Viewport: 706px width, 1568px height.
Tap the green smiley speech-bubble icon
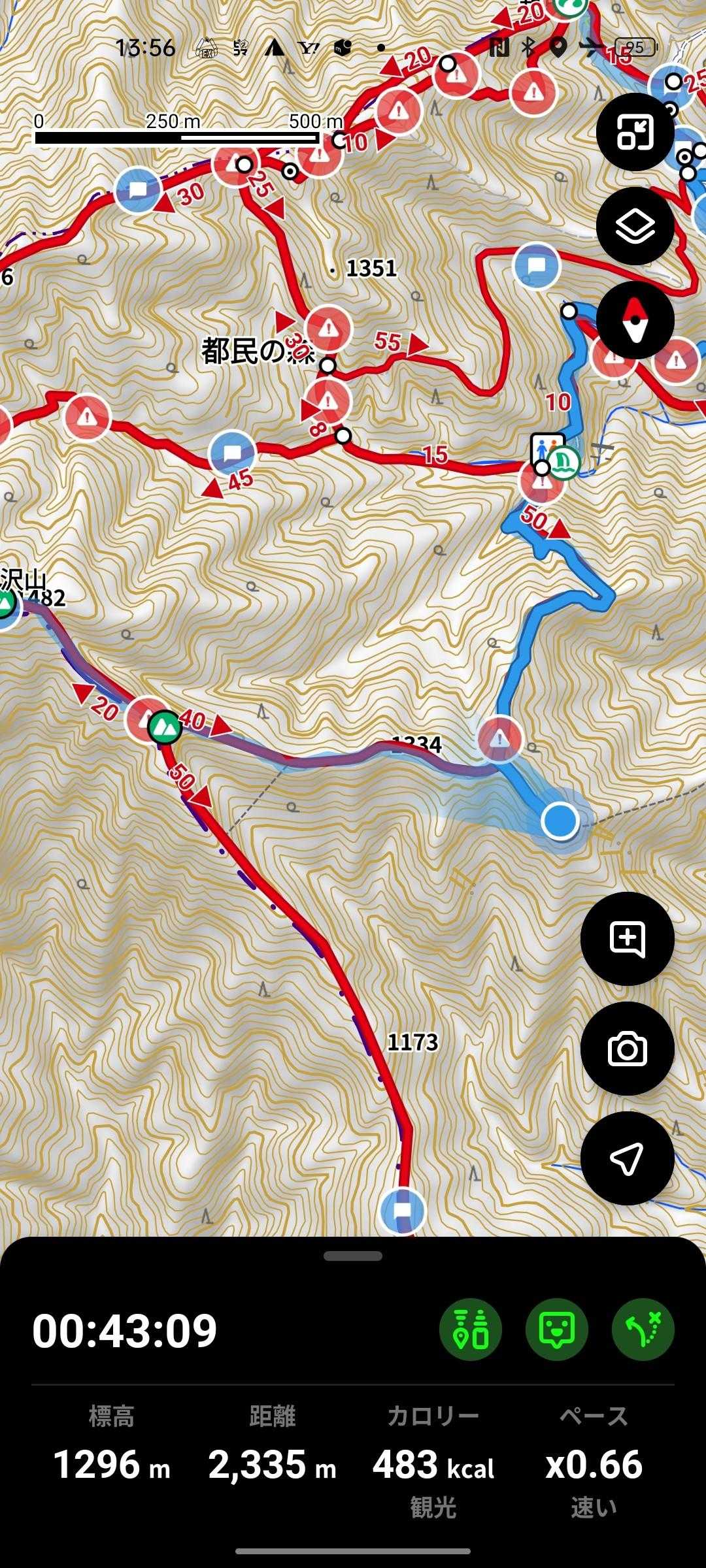557,1330
